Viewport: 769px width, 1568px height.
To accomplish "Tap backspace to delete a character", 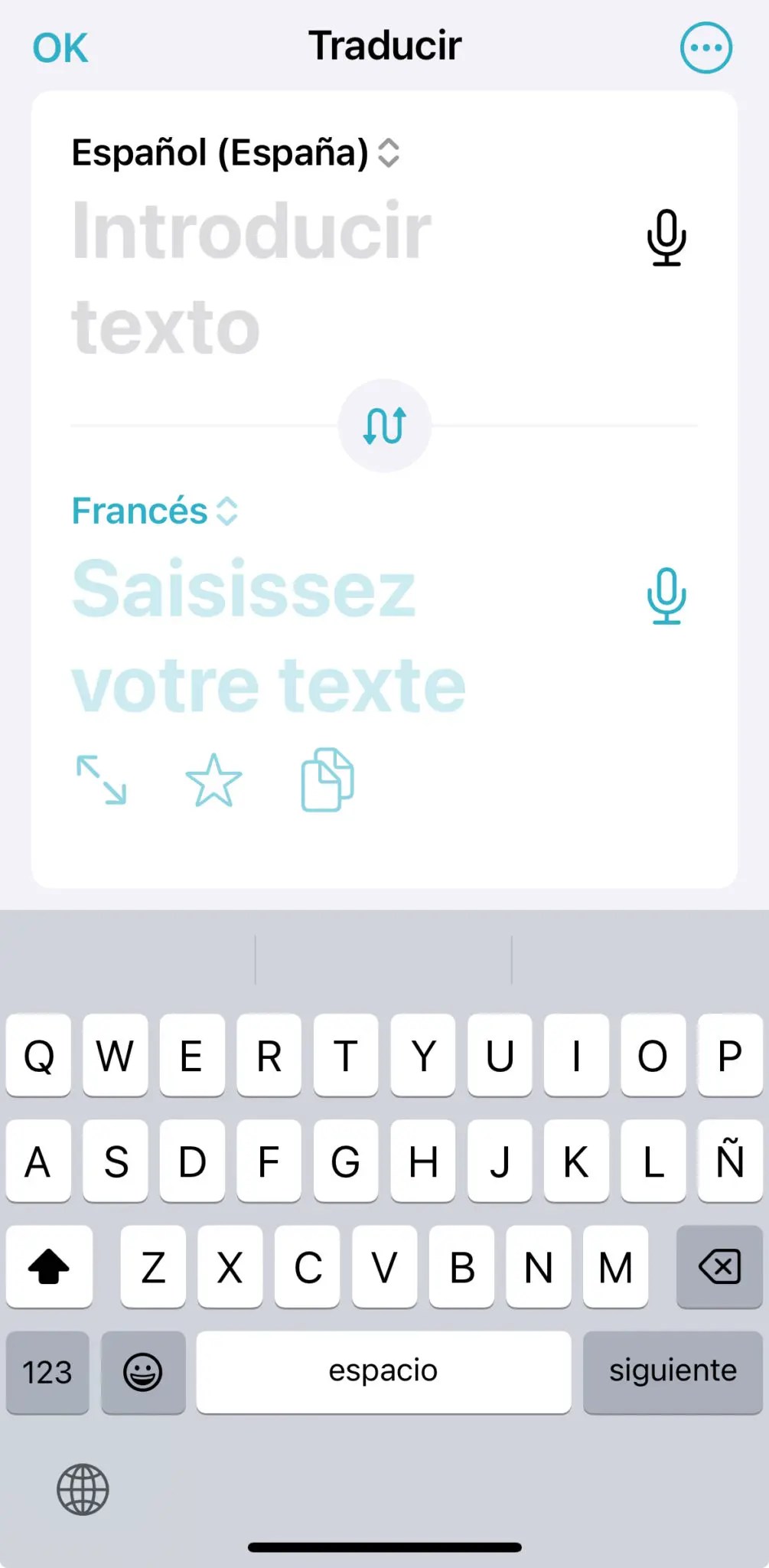I will [718, 1267].
